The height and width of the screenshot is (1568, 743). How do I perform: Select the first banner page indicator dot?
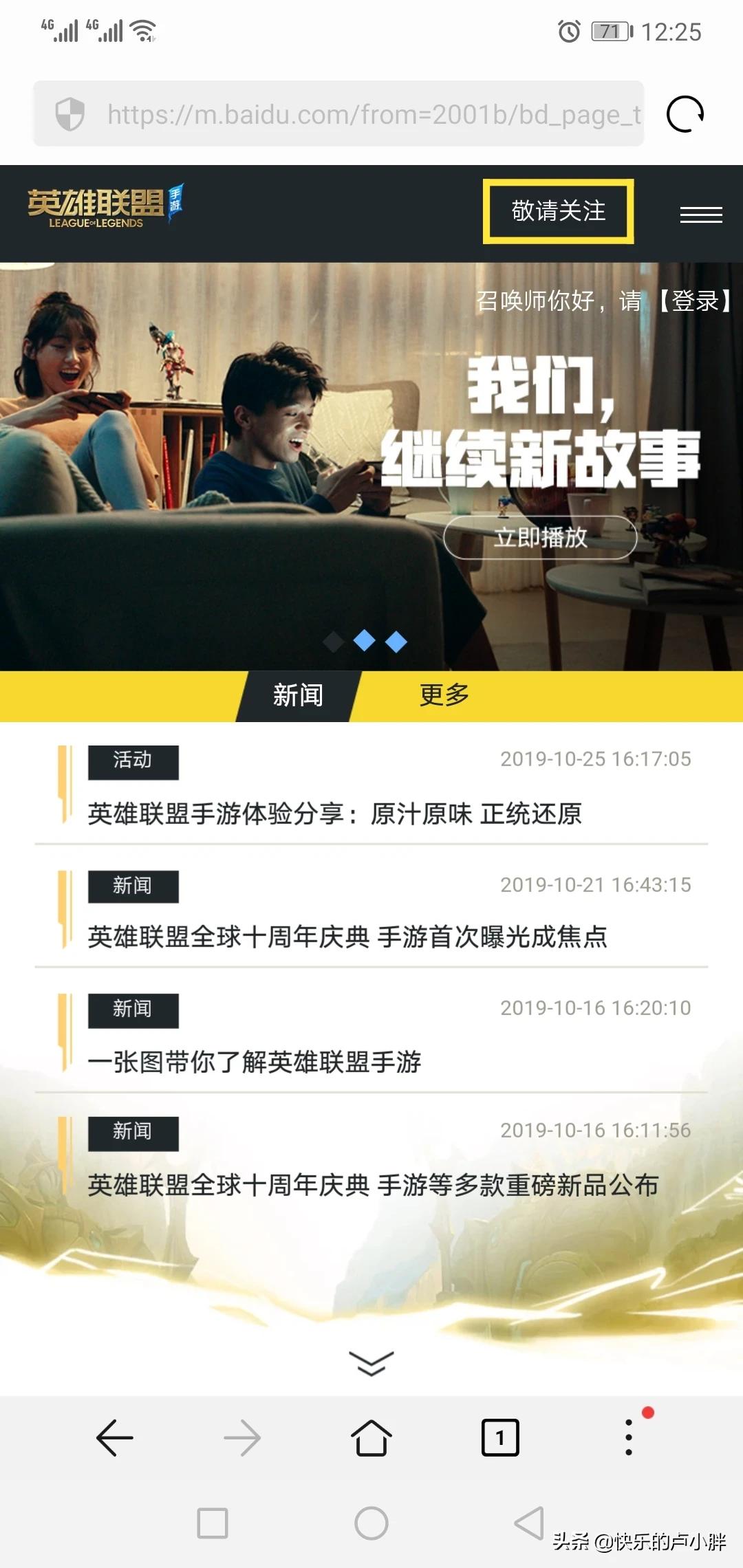point(333,642)
